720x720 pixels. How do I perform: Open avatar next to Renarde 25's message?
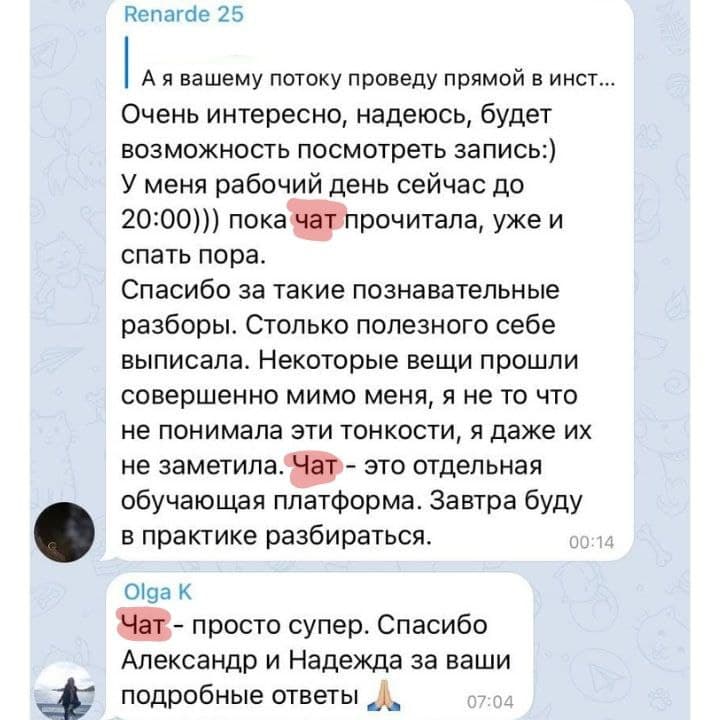65,531
